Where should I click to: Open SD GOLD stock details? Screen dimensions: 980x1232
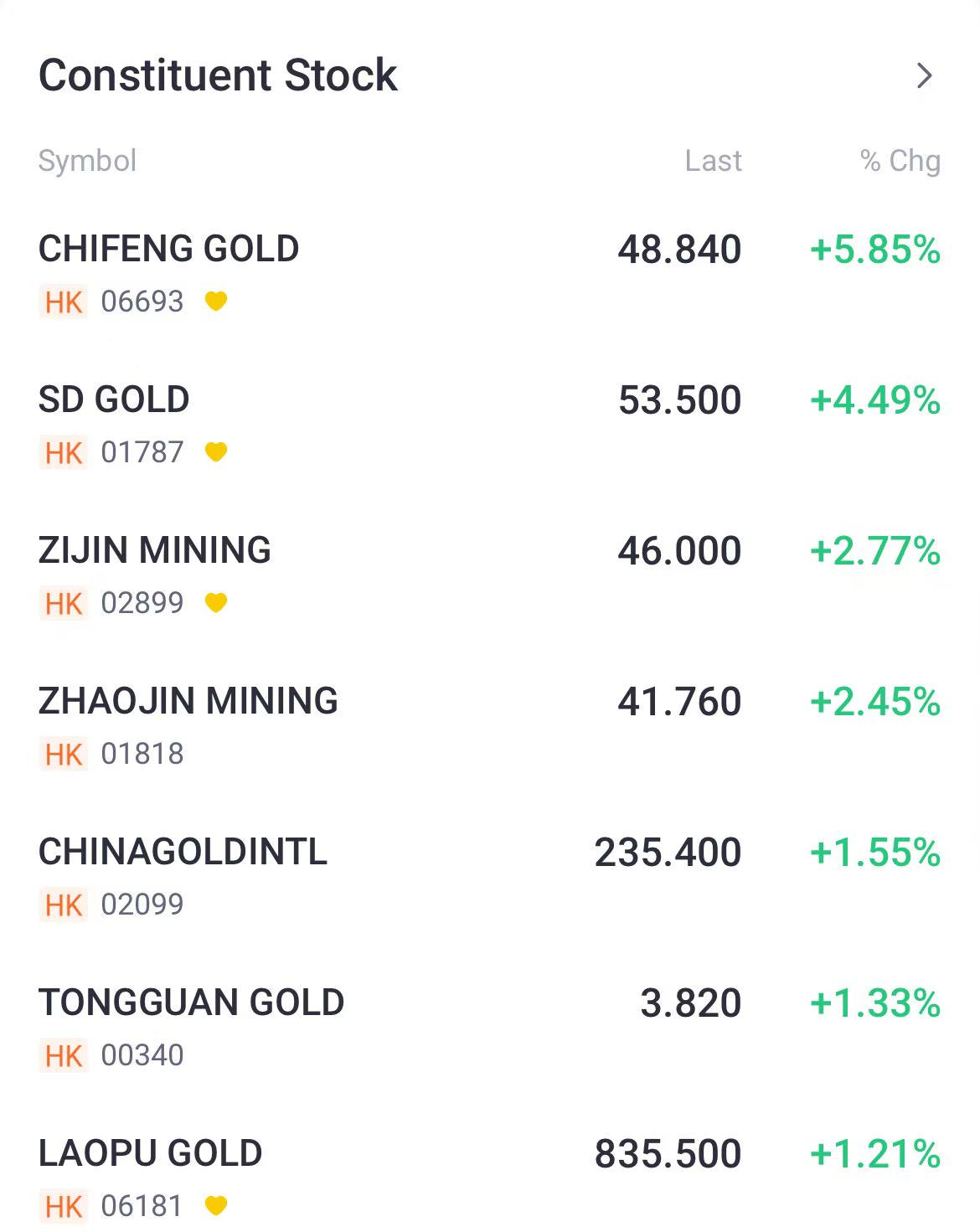[x=115, y=400]
